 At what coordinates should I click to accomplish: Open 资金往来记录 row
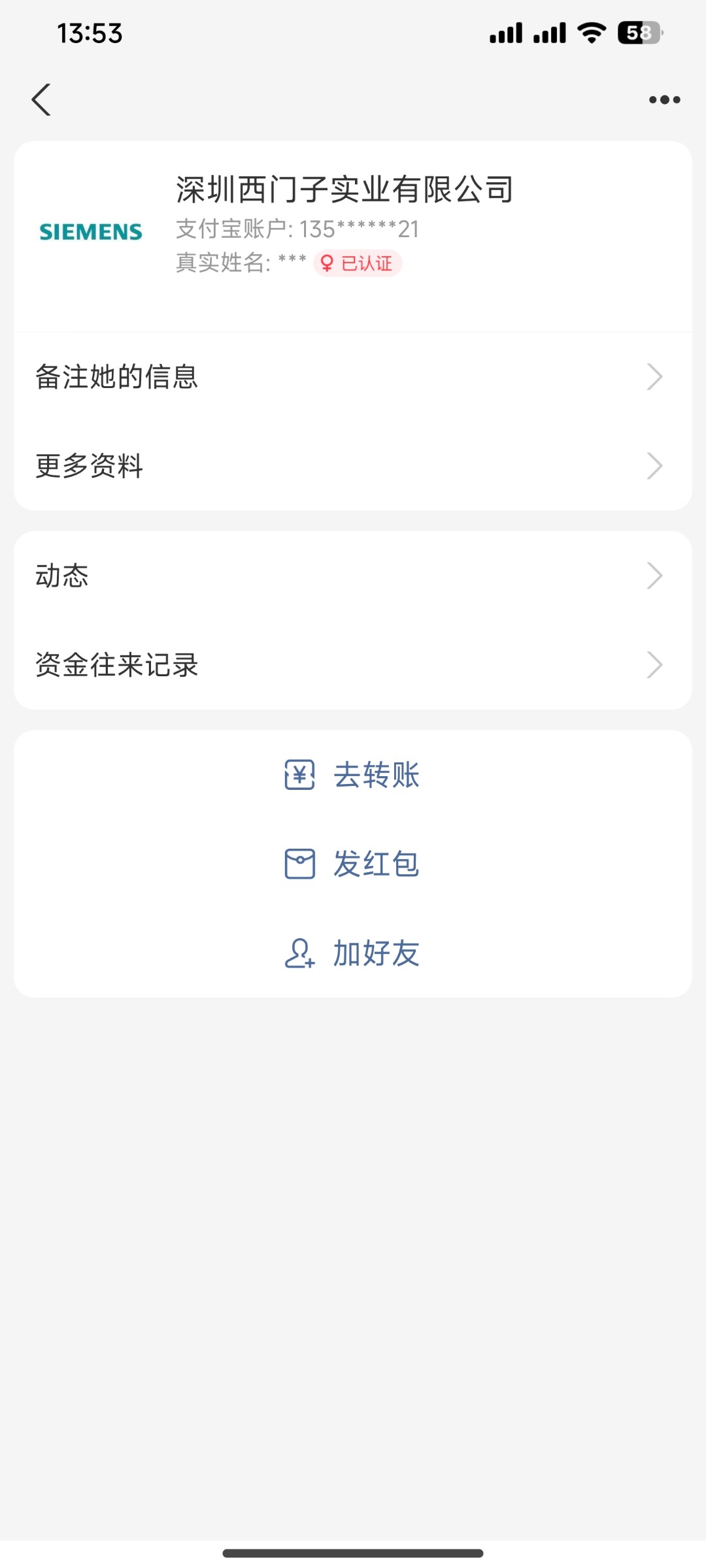point(353,664)
